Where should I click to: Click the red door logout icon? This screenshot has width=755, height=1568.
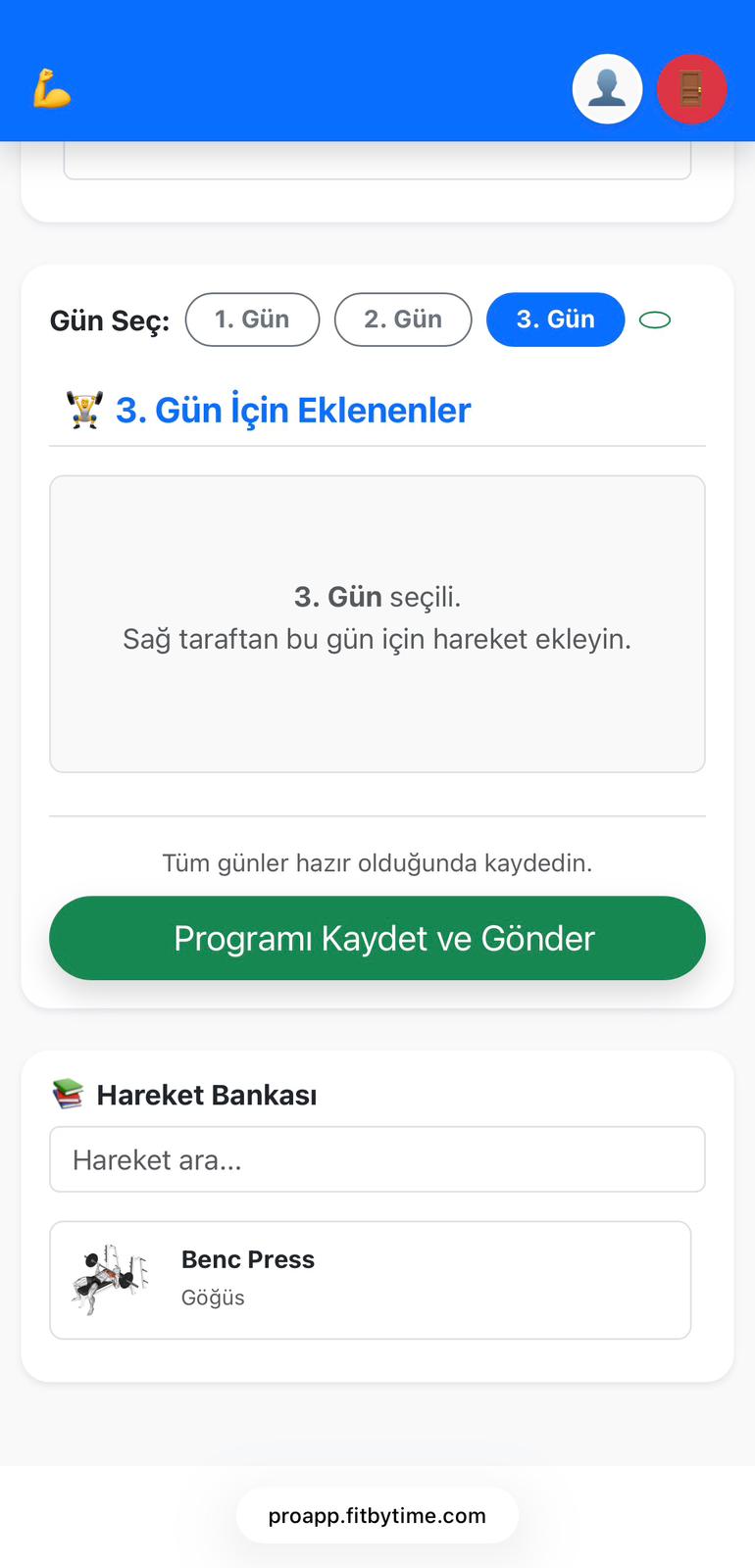tap(692, 89)
